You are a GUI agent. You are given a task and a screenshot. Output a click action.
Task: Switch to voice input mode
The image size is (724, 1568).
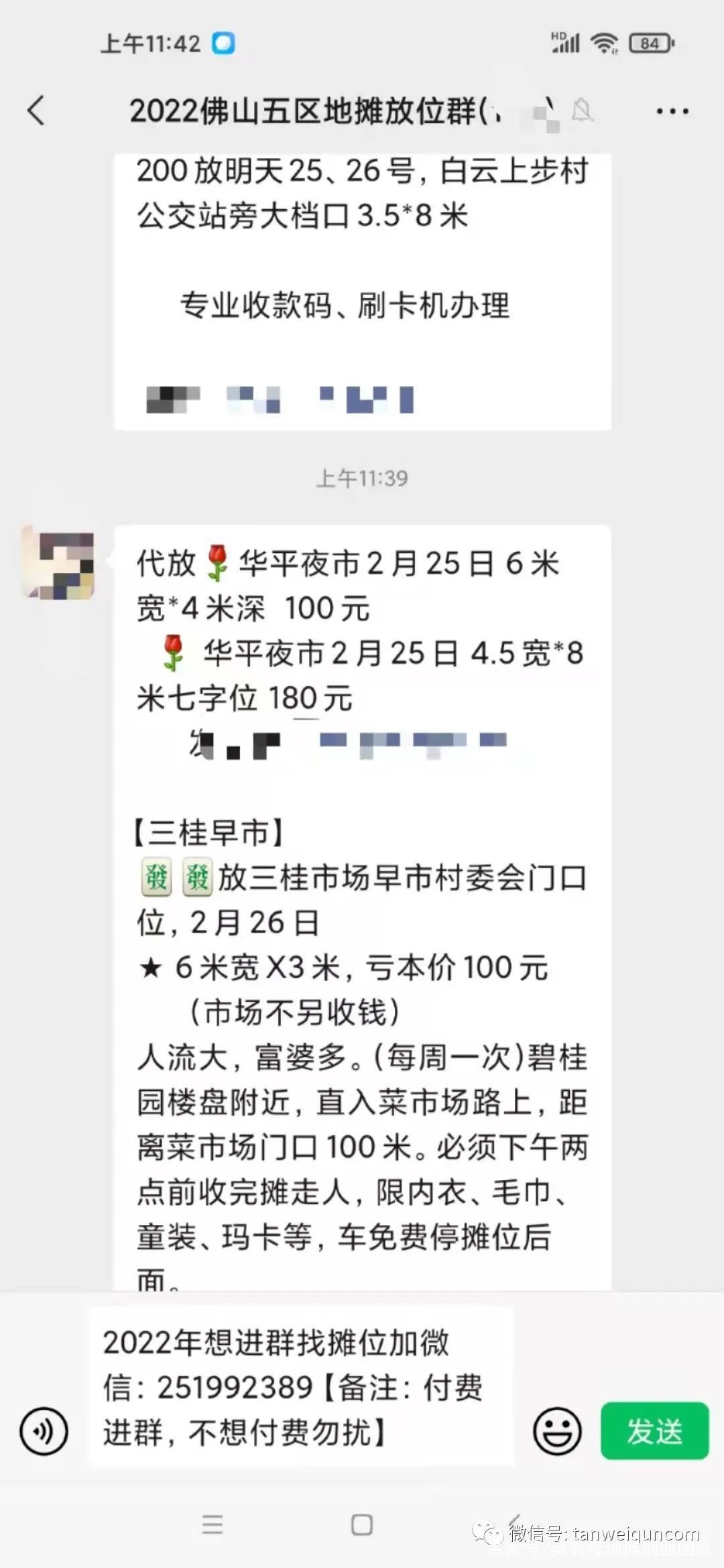[44, 1431]
